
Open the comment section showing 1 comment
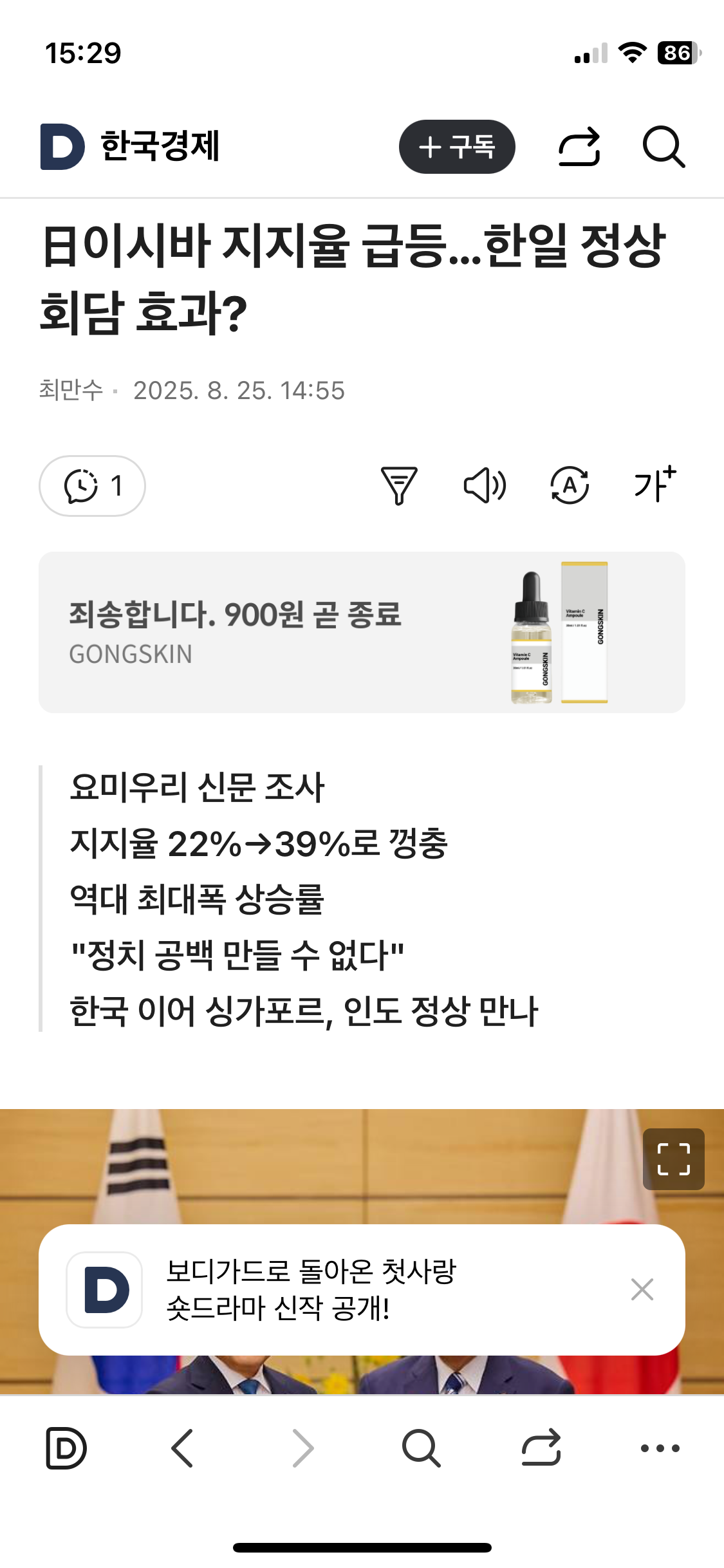coord(92,486)
